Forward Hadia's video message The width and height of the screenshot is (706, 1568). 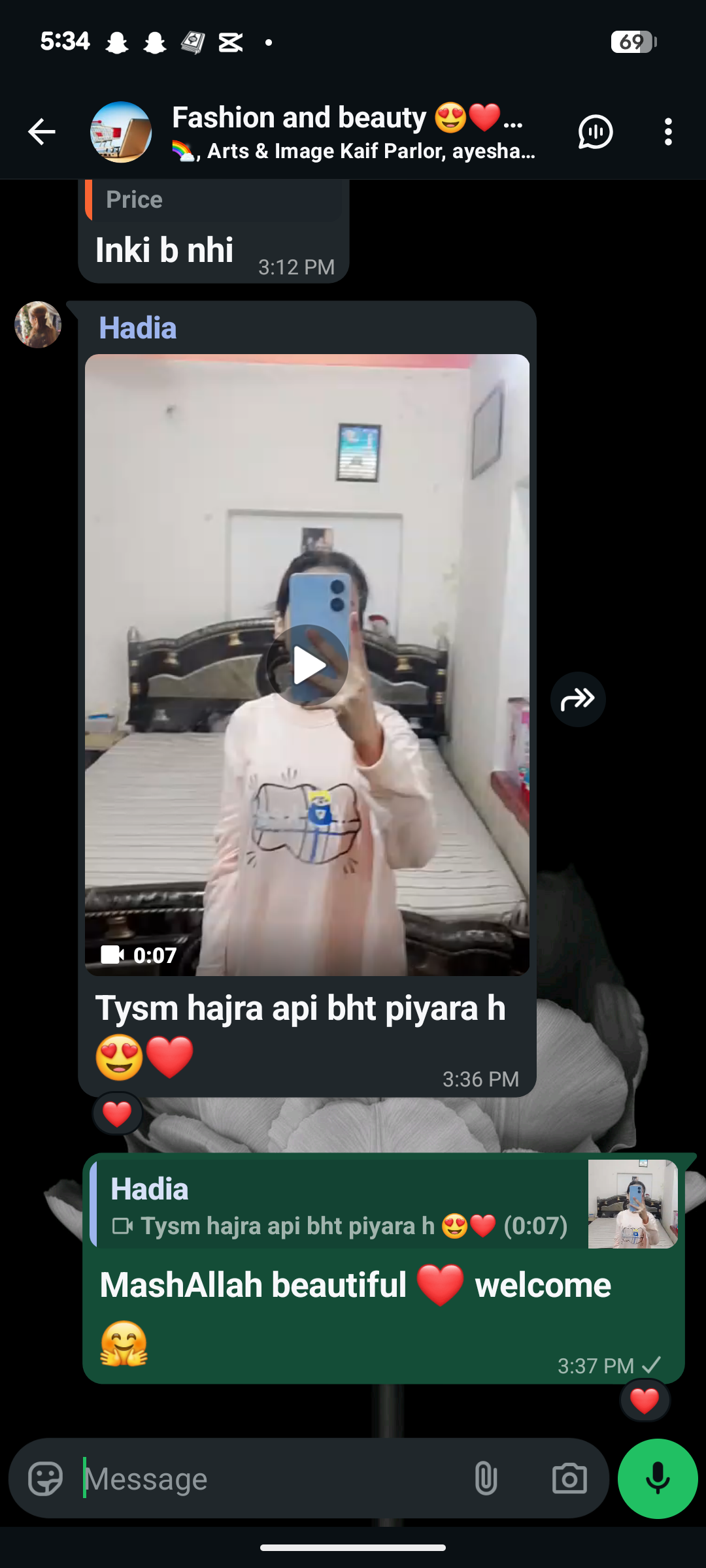pos(578,699)
